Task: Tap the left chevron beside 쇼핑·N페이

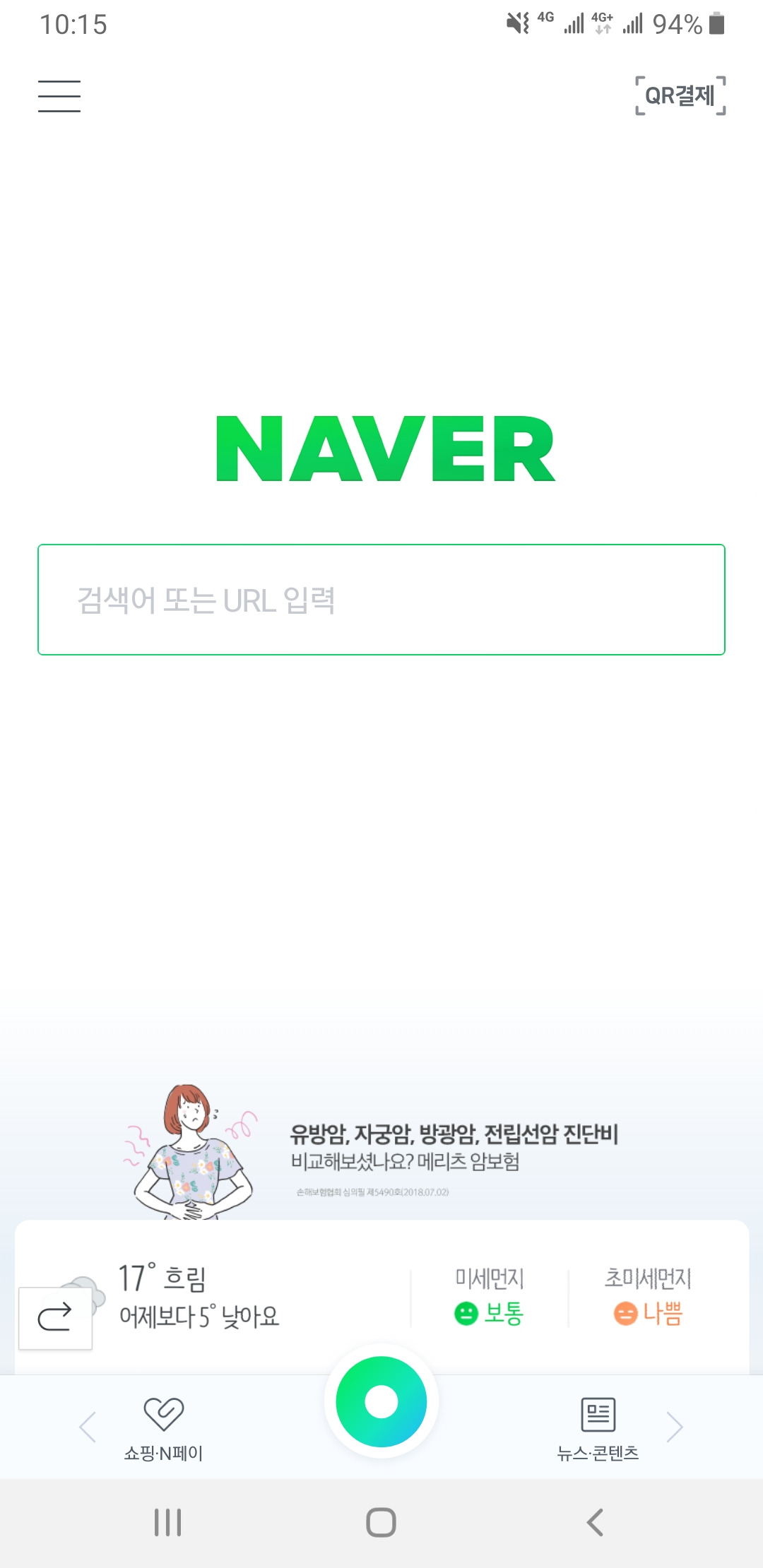Action: pyautogui.click(x=88, y=1427)
